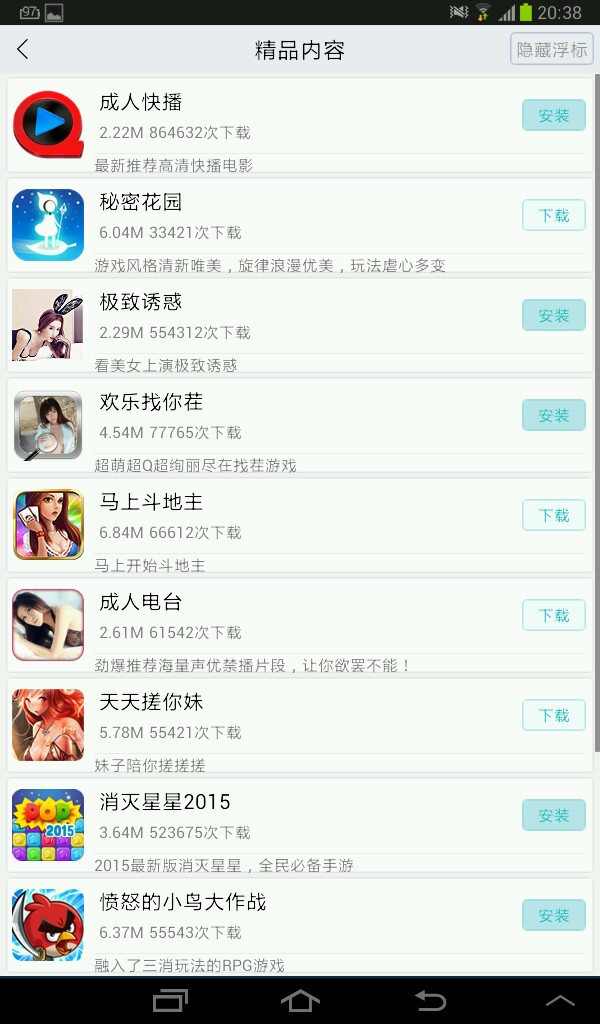
Task: Download 天天搓你妹
Action: tap(553, 715)
